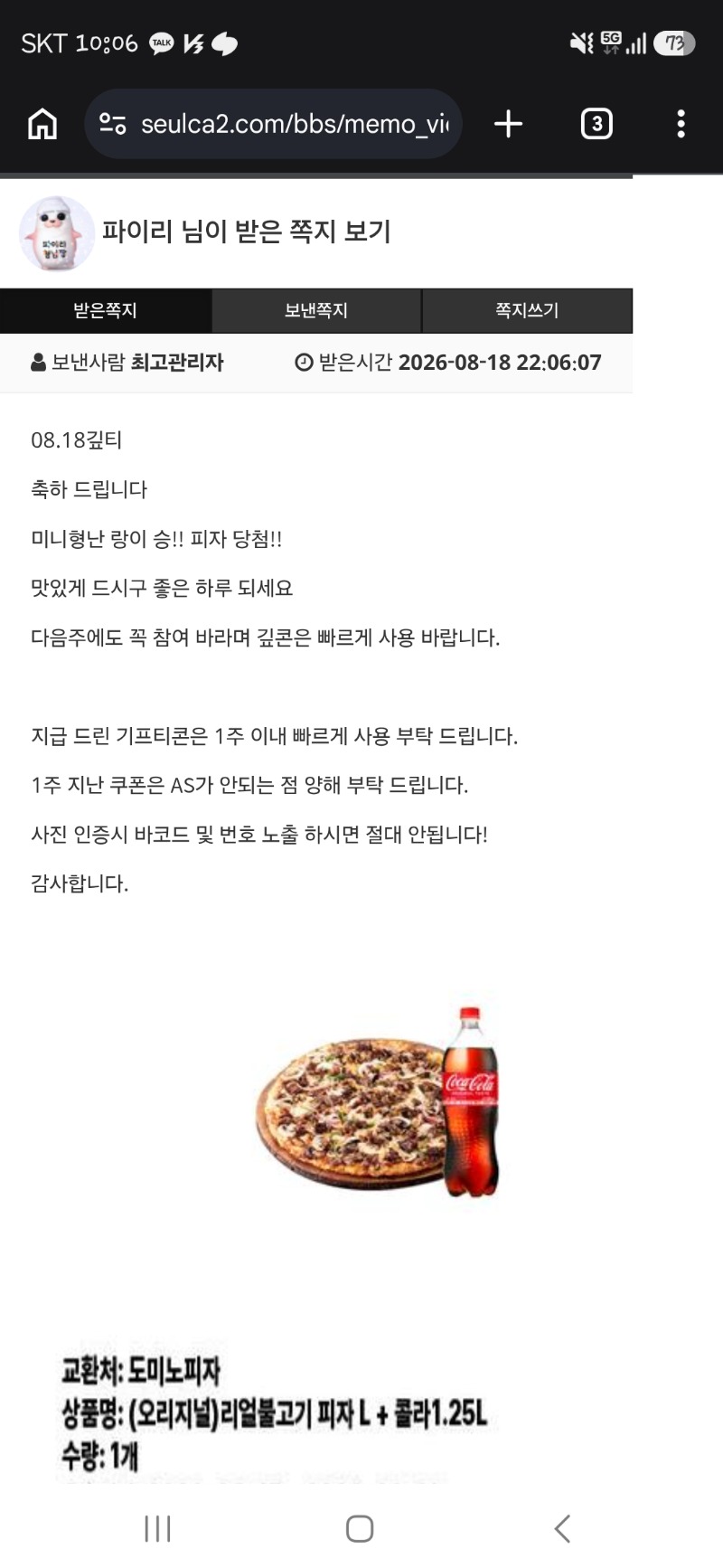Tap the seulca2.com address bar
The width and height of the screenshot is (723, 1568).
(x=274, y=124)
